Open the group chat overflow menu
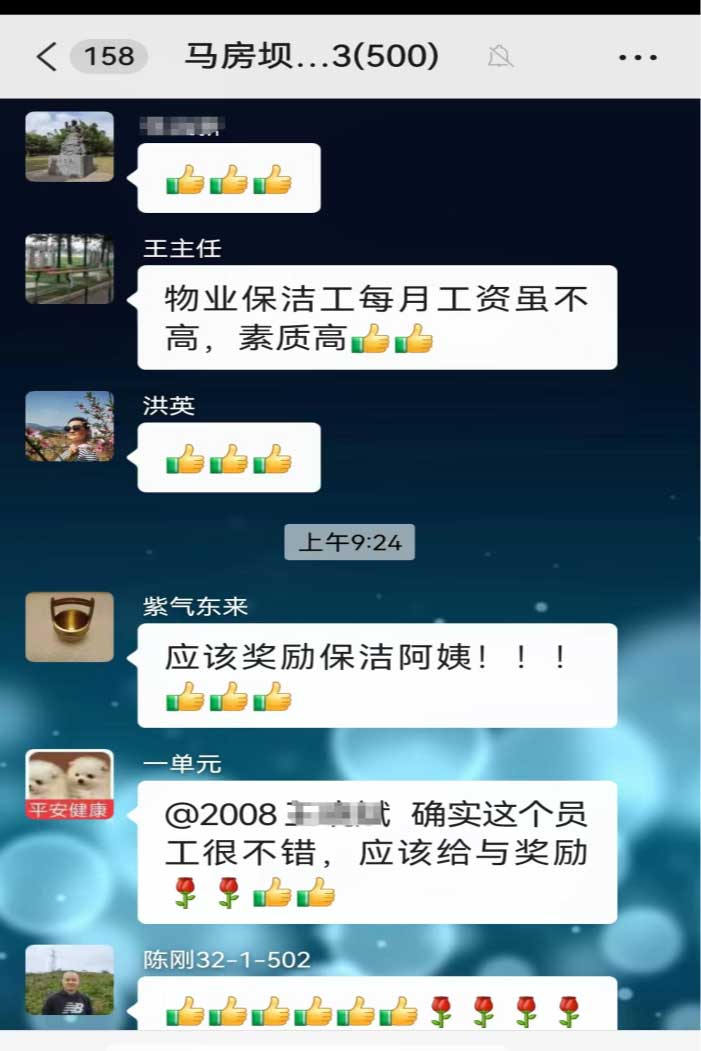 (x=637, y=58)
